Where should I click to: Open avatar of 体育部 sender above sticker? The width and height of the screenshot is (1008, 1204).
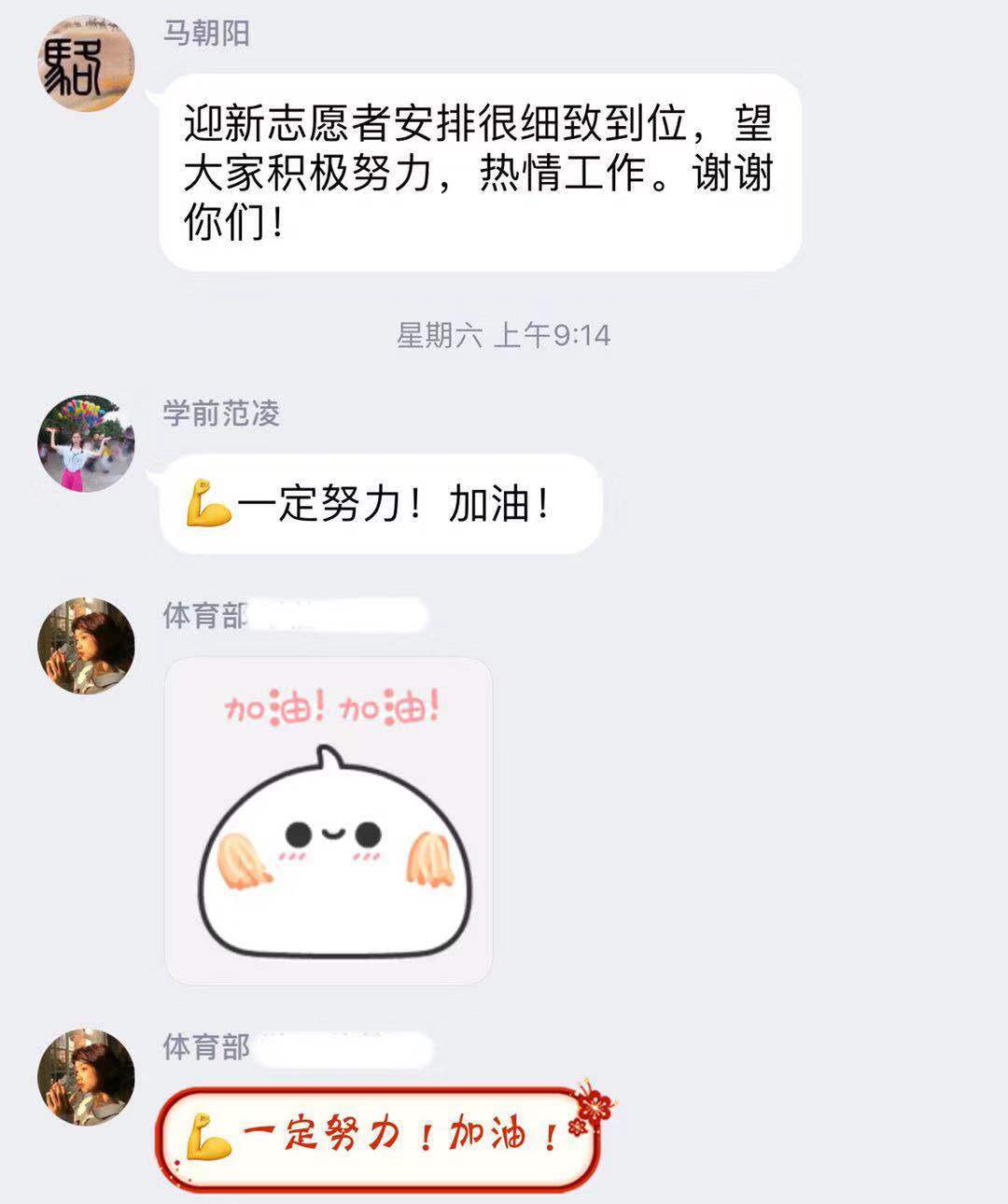86,646
